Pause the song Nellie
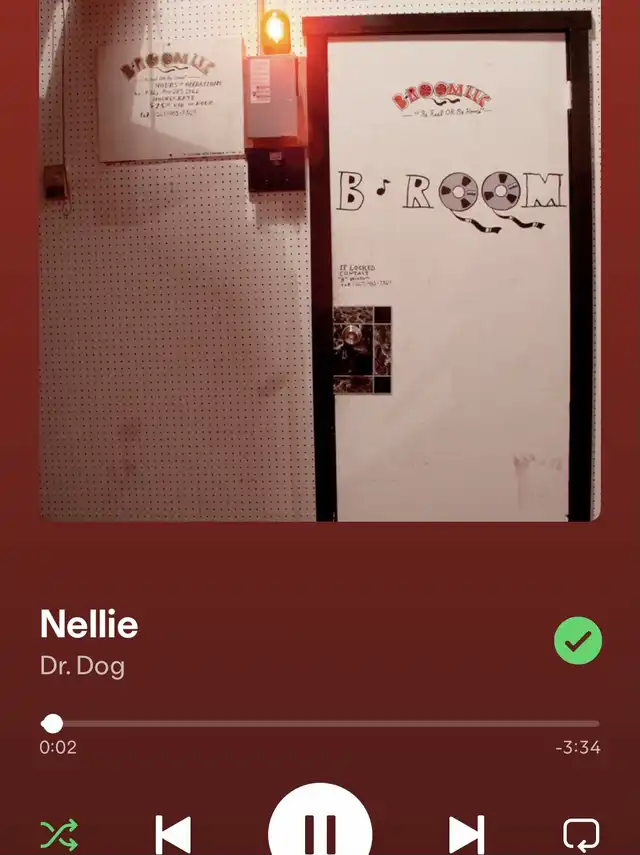640x855 pixels. (x=320, y=830)
